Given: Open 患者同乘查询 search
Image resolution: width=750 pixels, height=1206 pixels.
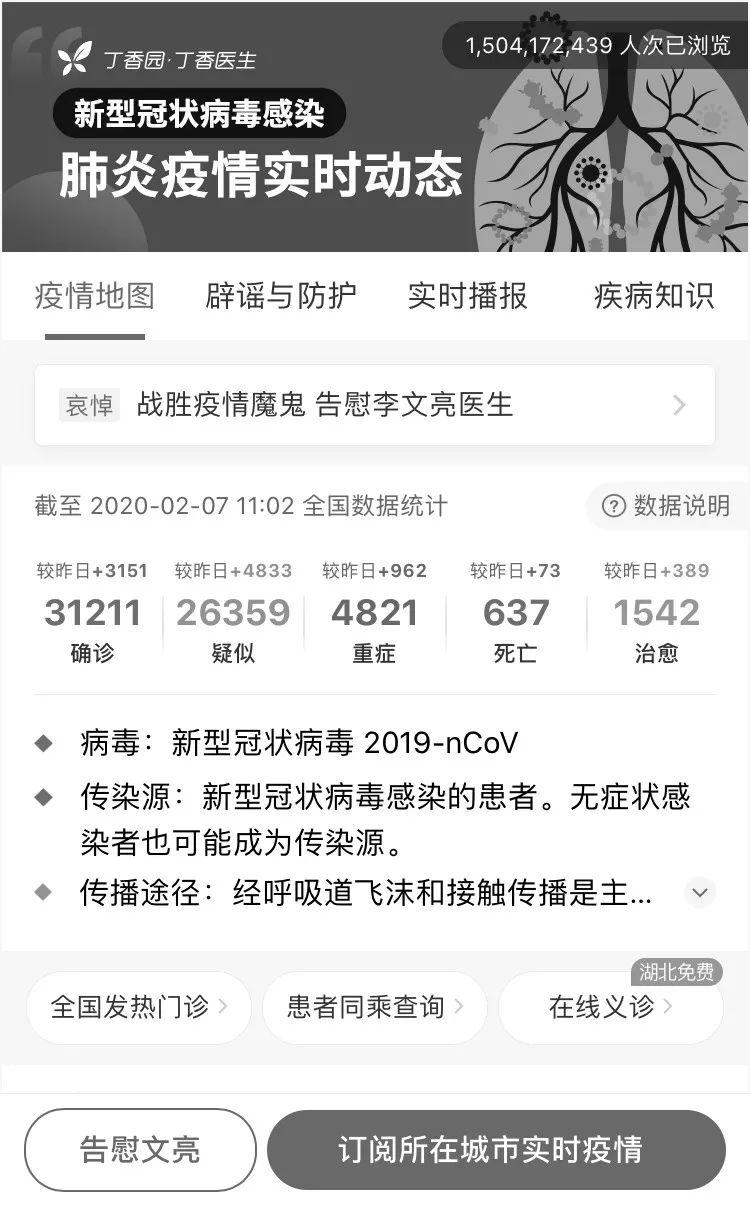Looking at the screenshot, I should (x=374, y=1007).
